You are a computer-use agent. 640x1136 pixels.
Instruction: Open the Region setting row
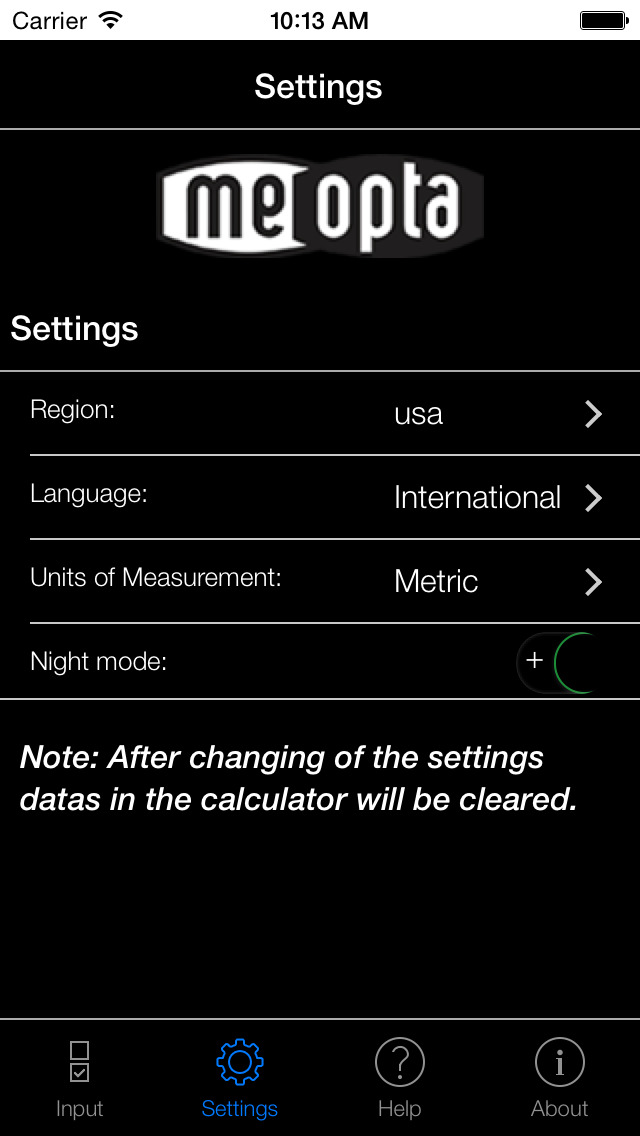(320, 414)
